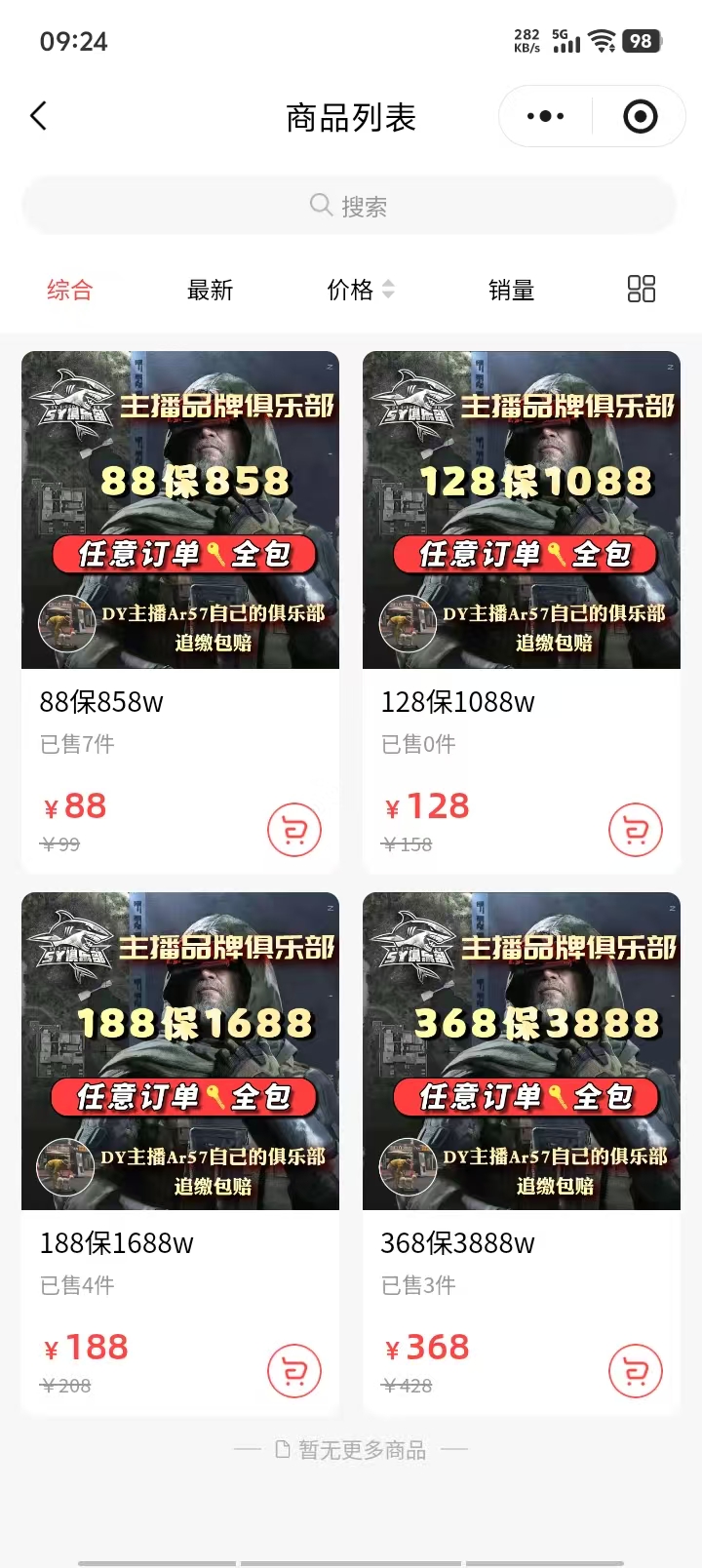
Task: Open the mini program more options menu
Action: click(545, 117)
